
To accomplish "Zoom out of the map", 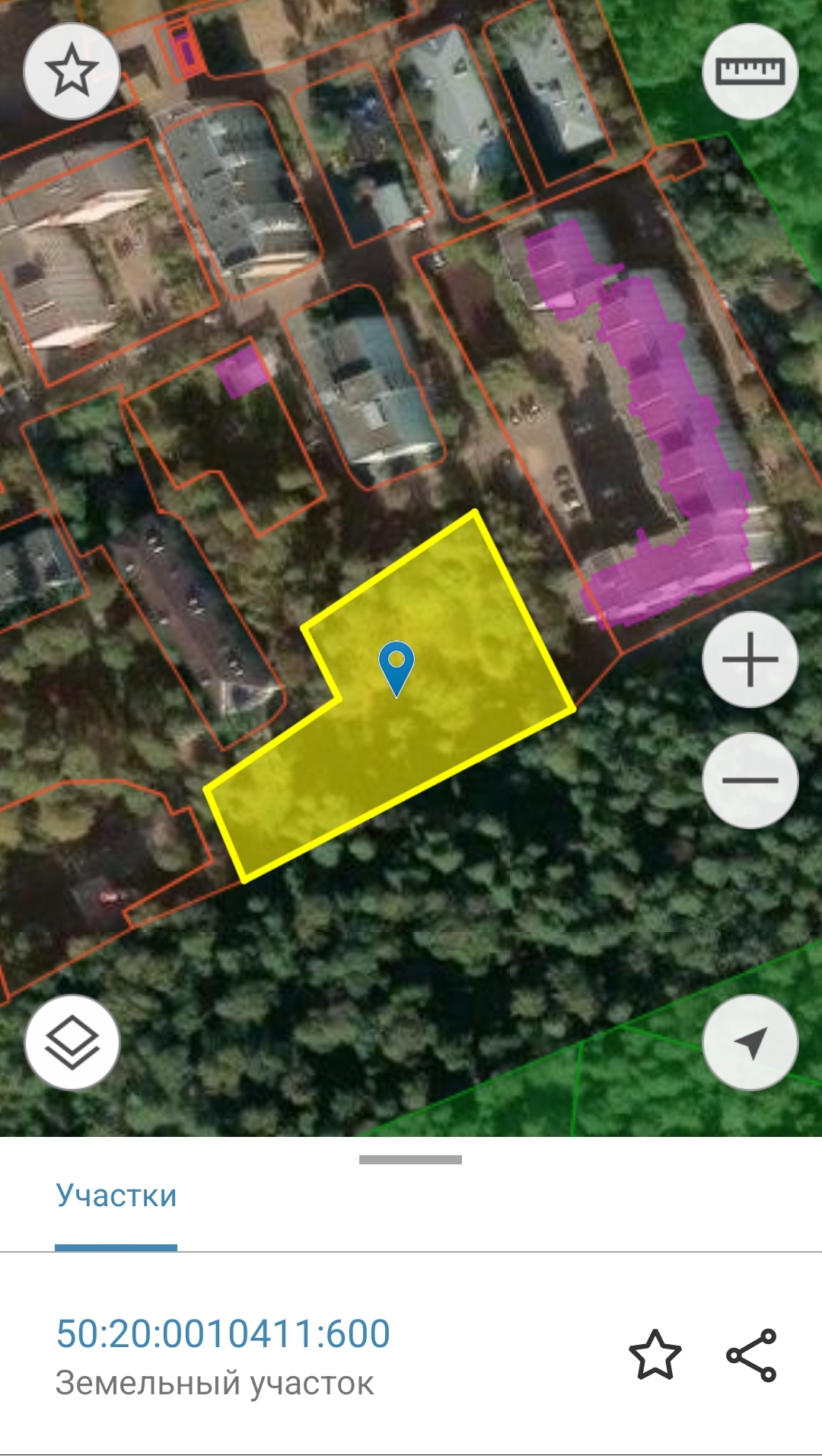I will point(750,781).
